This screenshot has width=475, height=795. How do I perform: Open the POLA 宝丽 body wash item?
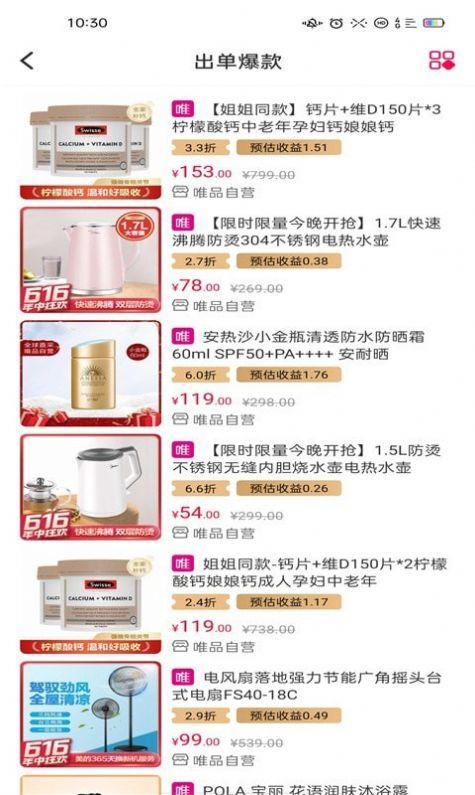(237, 786)
